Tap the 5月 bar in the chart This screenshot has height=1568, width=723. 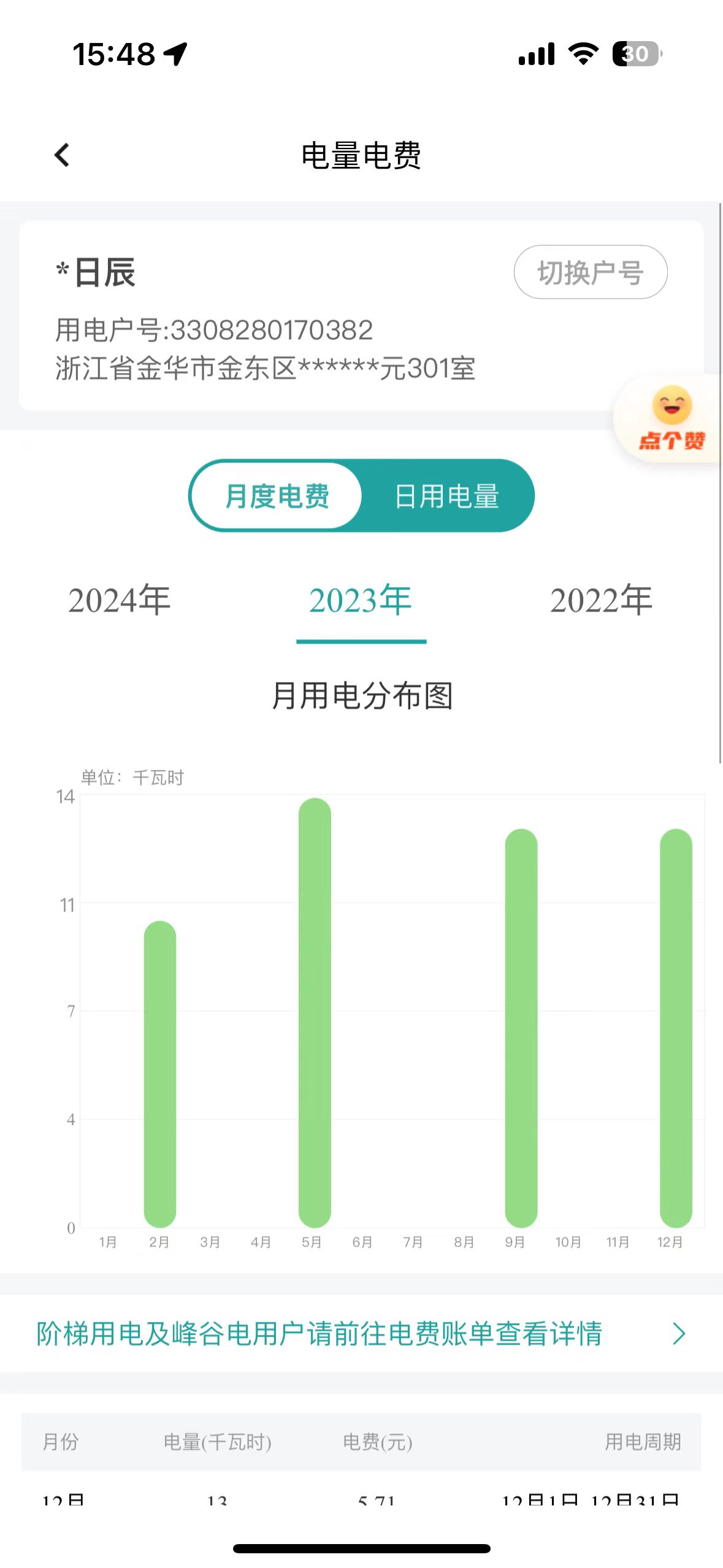315,1012
